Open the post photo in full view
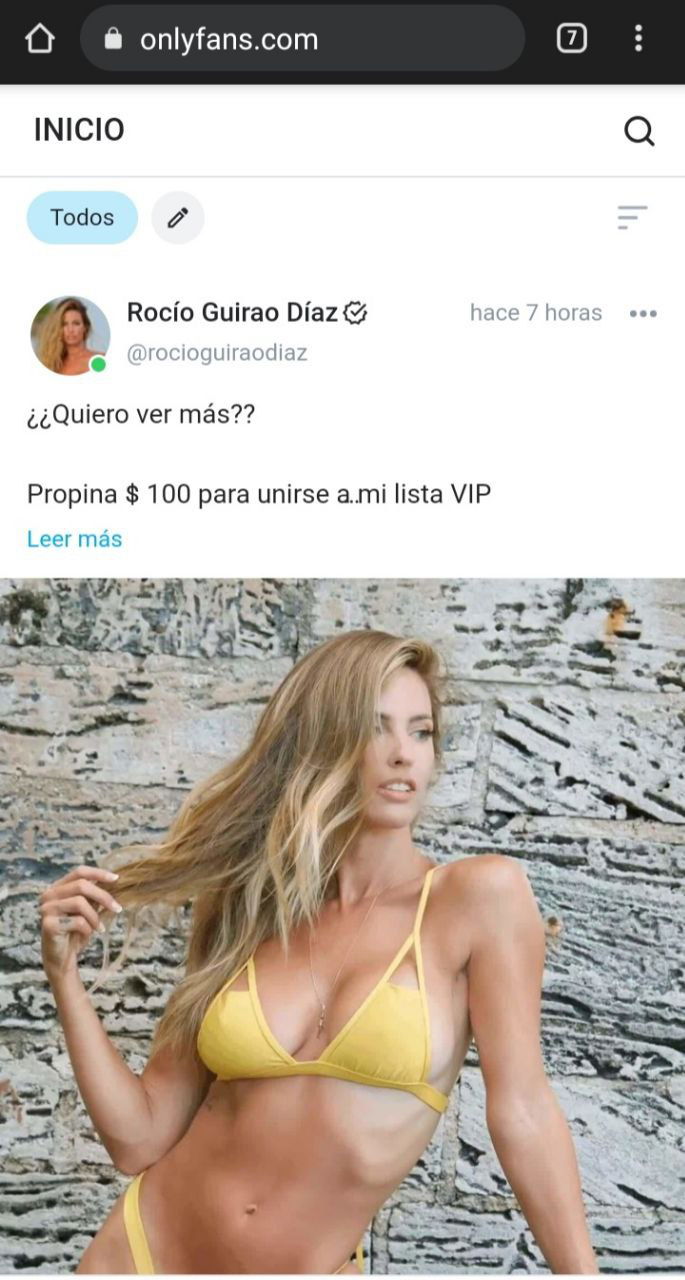Viewport: 685px width, 1280px height. [342, 926]
